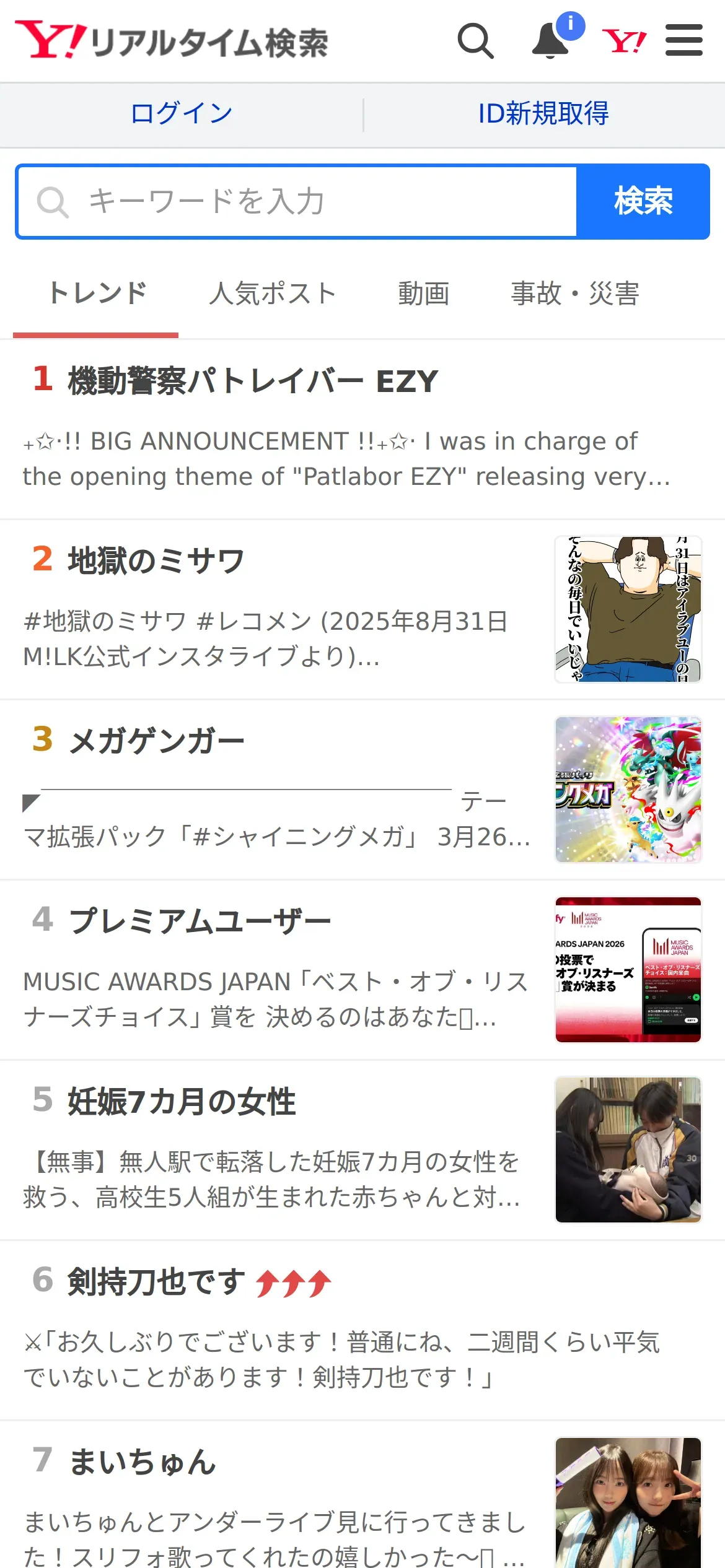The height and width of the screenshot is (1568, 725).
Task: Open Yahoo! リアルタイム検索 header logo
Action: tap(172, 41)
